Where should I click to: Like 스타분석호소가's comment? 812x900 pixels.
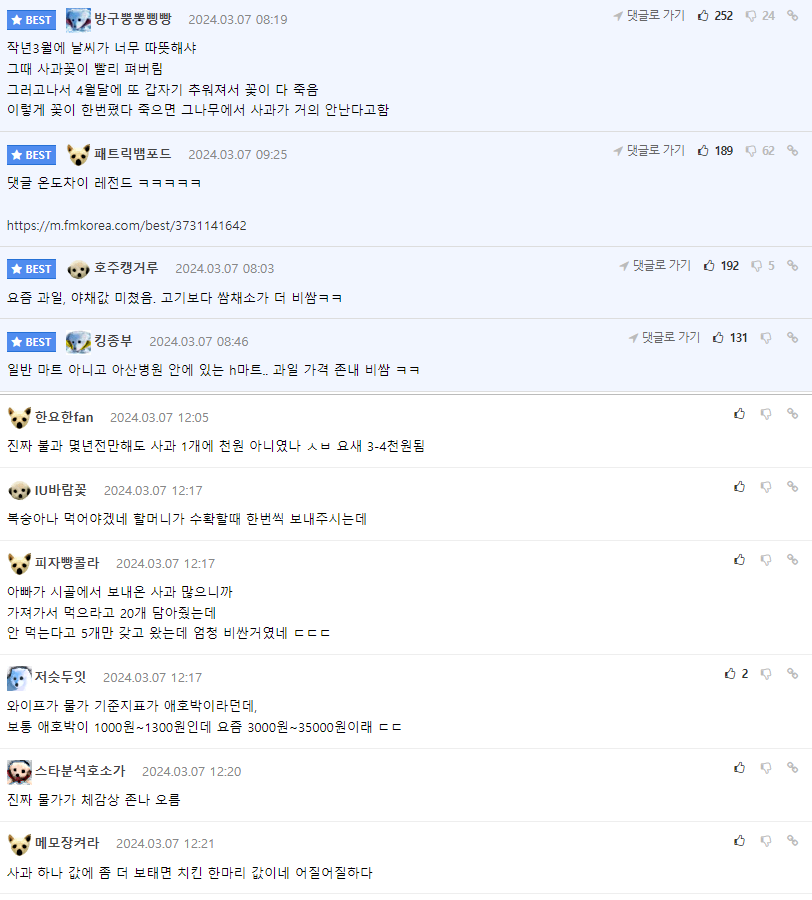click(x=740, y=768)
